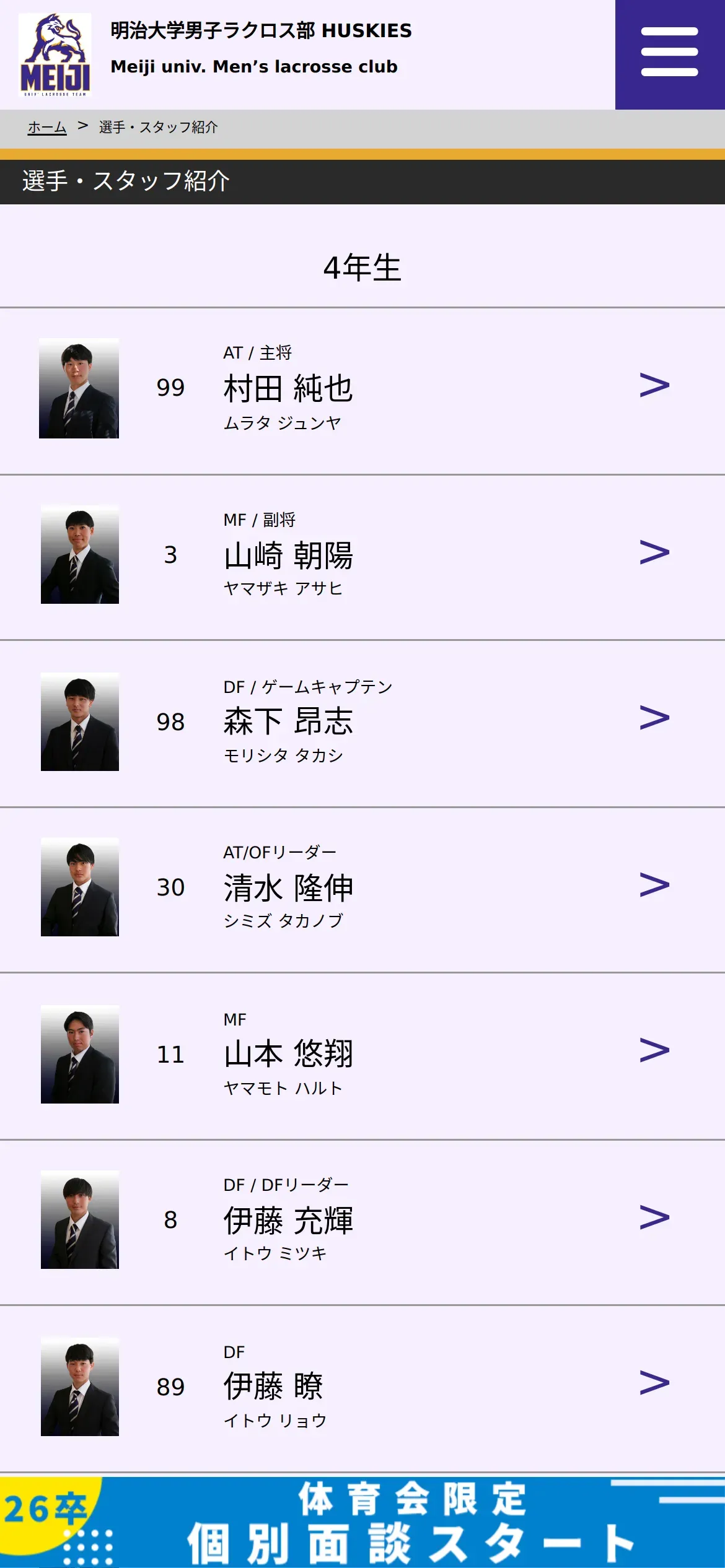Screen dimensions: 725x1568
Task: View 山本 悠翔 player details
Action: (x=362, y=1055)
